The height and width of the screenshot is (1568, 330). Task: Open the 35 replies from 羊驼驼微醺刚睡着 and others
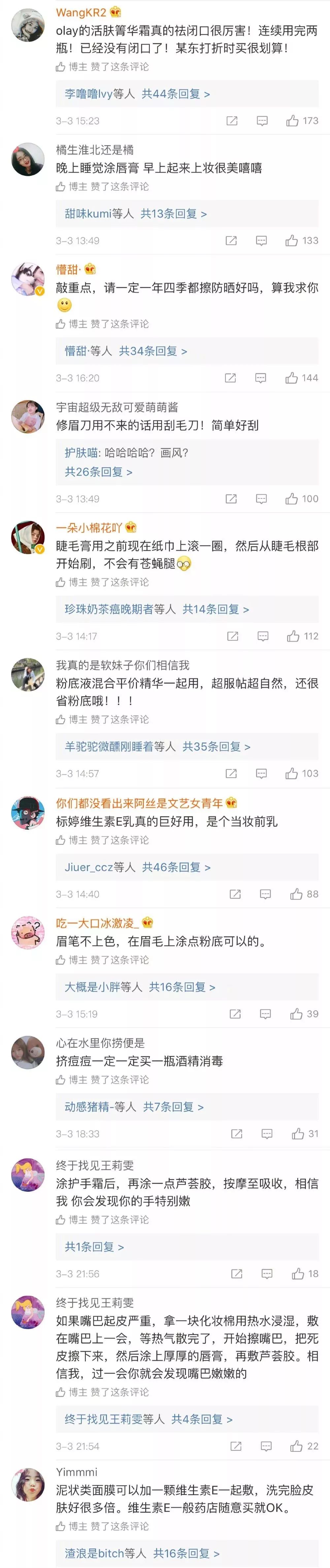(x=158, y=746)
